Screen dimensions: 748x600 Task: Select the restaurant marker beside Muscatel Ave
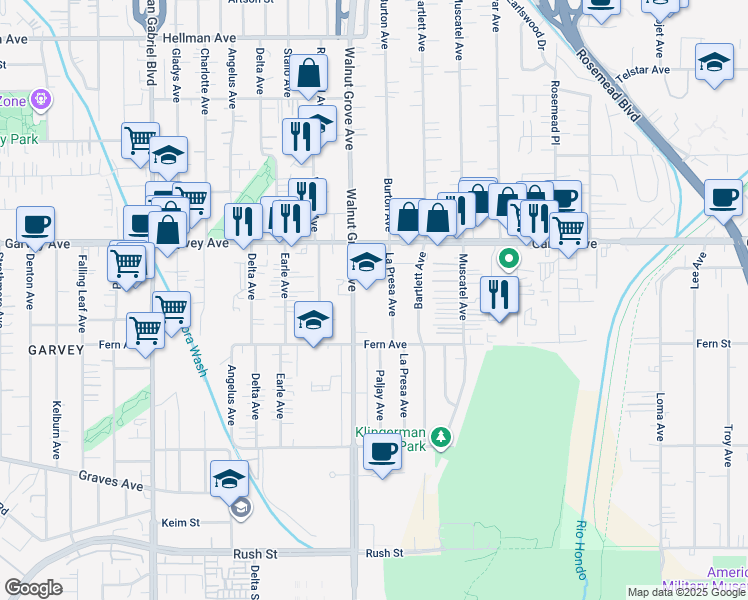pos(498,294)
